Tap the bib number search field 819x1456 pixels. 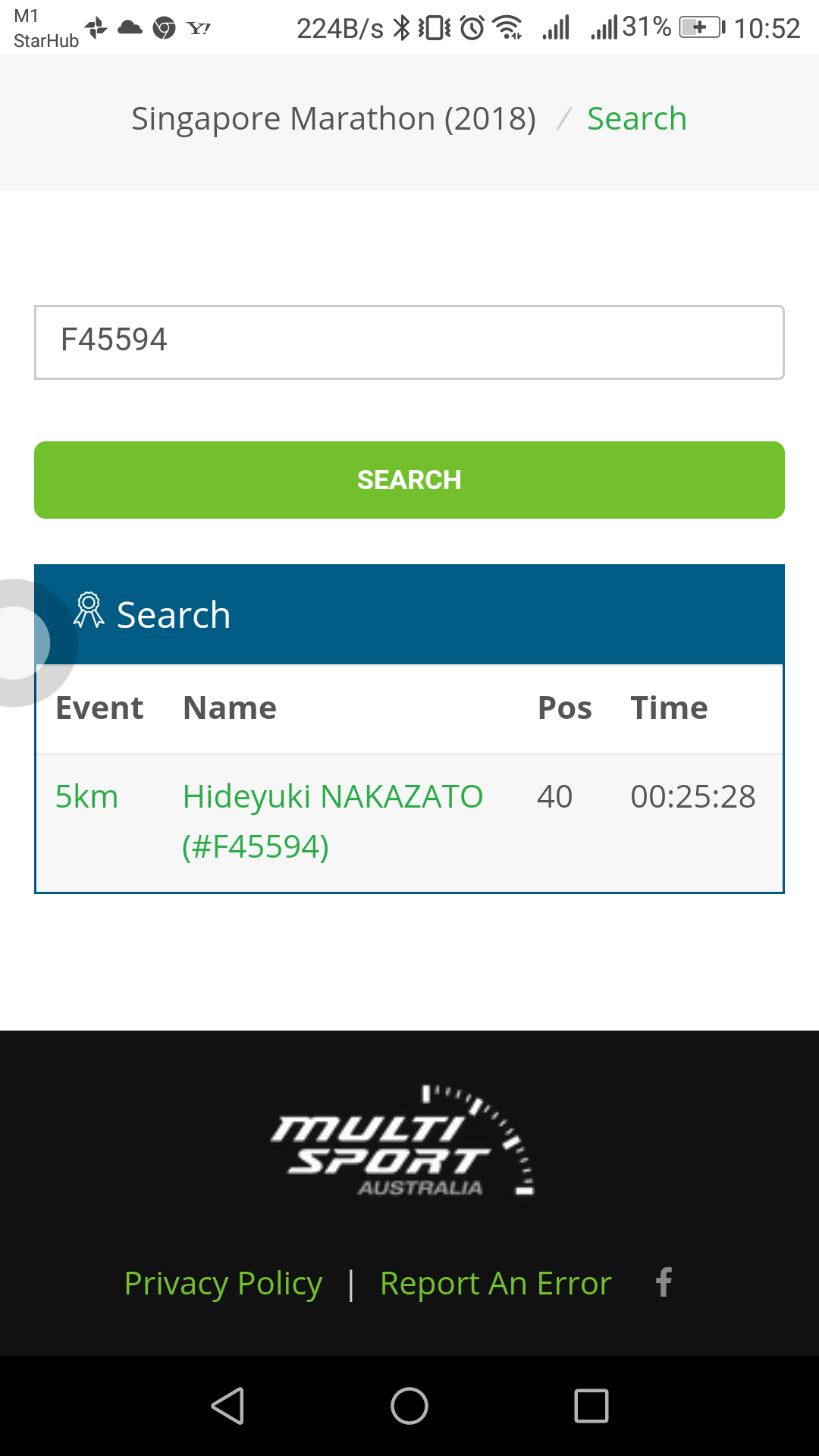coord(409,342)
